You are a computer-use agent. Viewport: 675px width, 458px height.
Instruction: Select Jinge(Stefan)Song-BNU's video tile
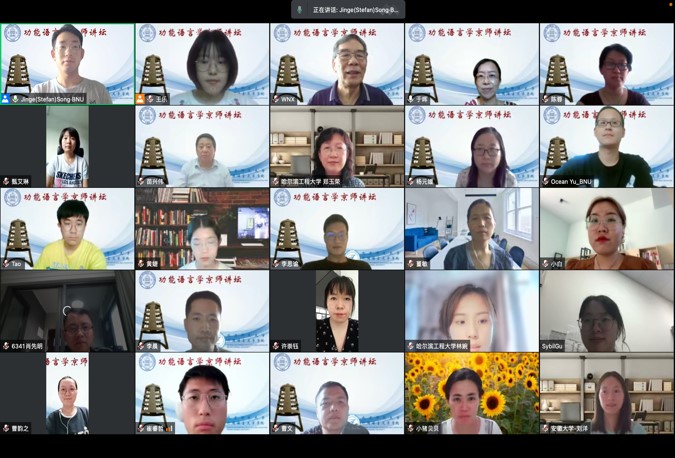click(67, 64)
